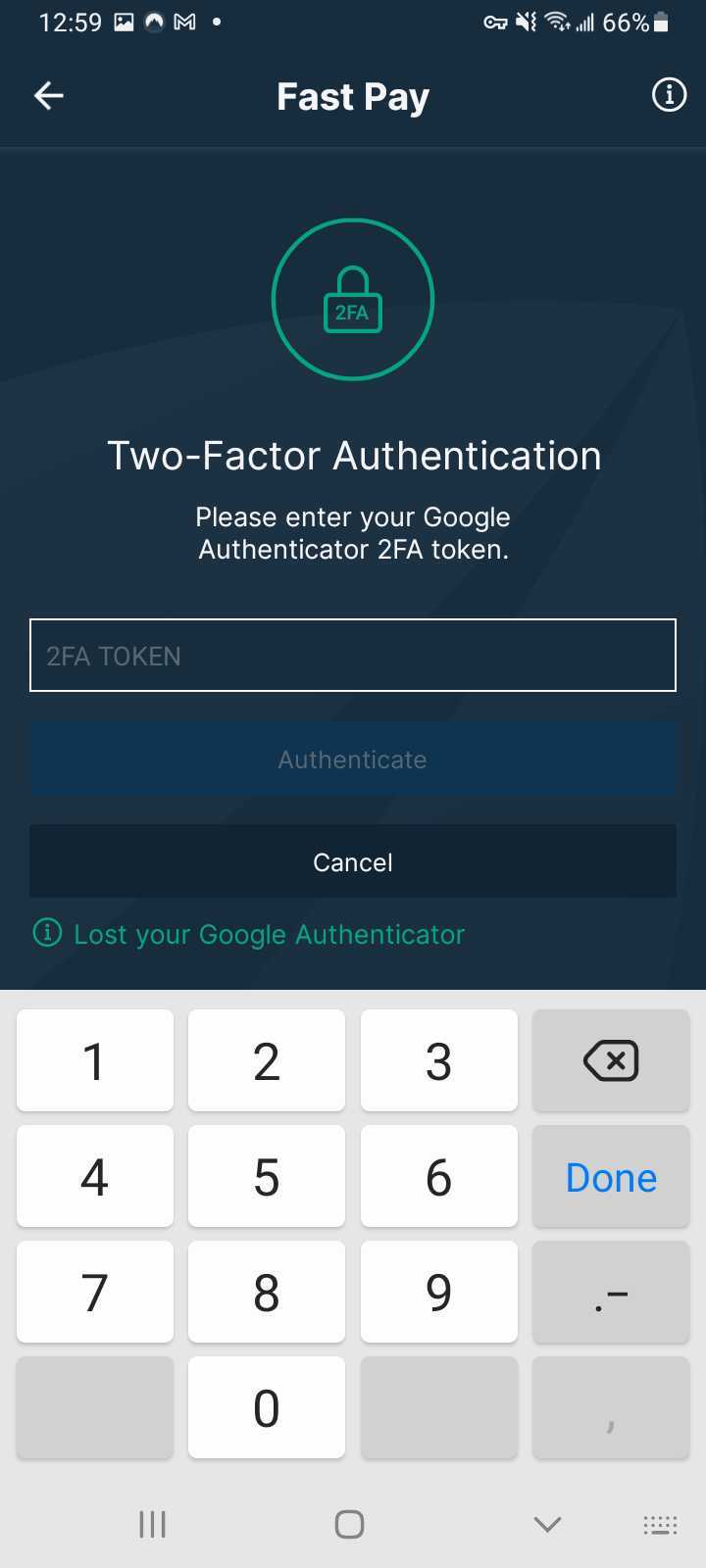This screenshot has width=706, height=1568.
Task: Hit the backspace key on the keypad
Action: (x=611, y=1060)
